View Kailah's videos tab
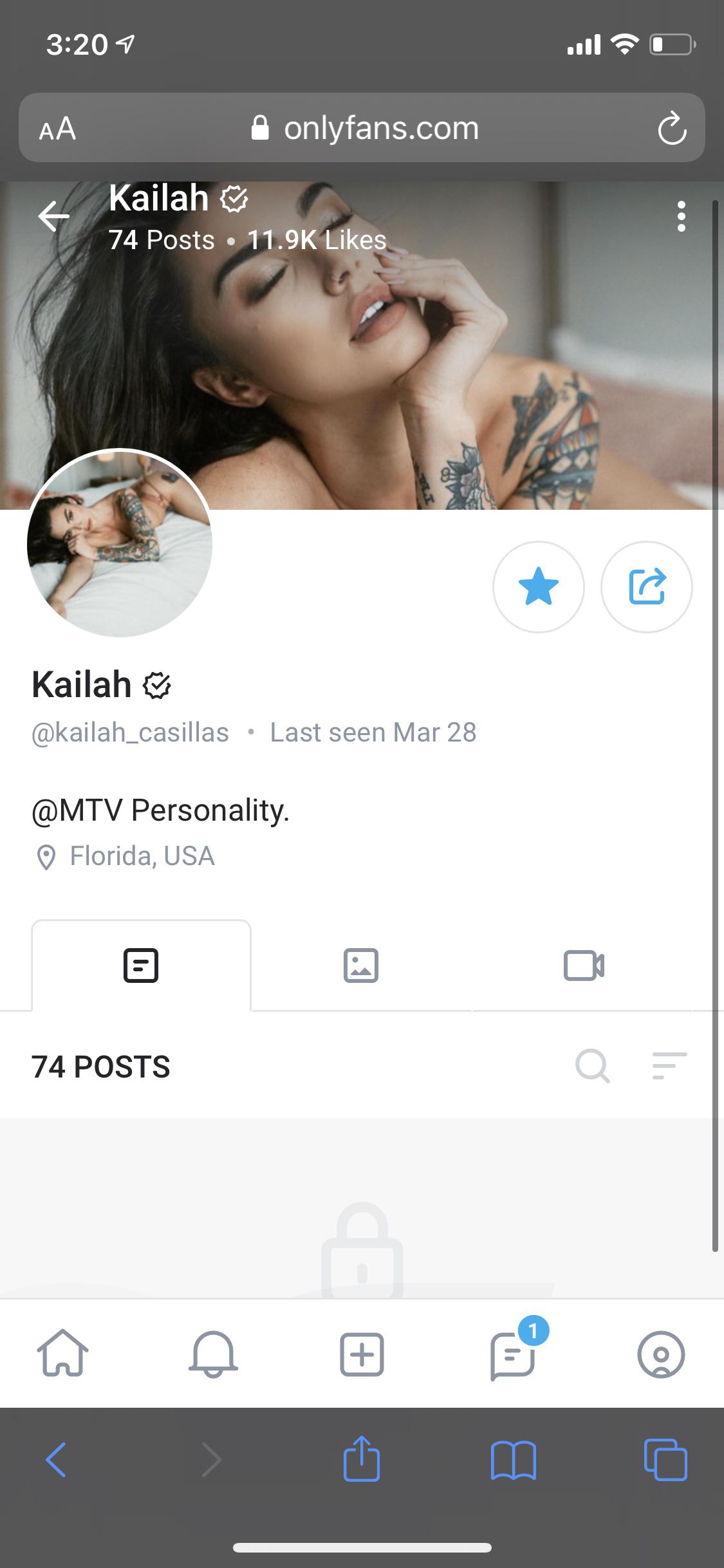 coord(582,965)
